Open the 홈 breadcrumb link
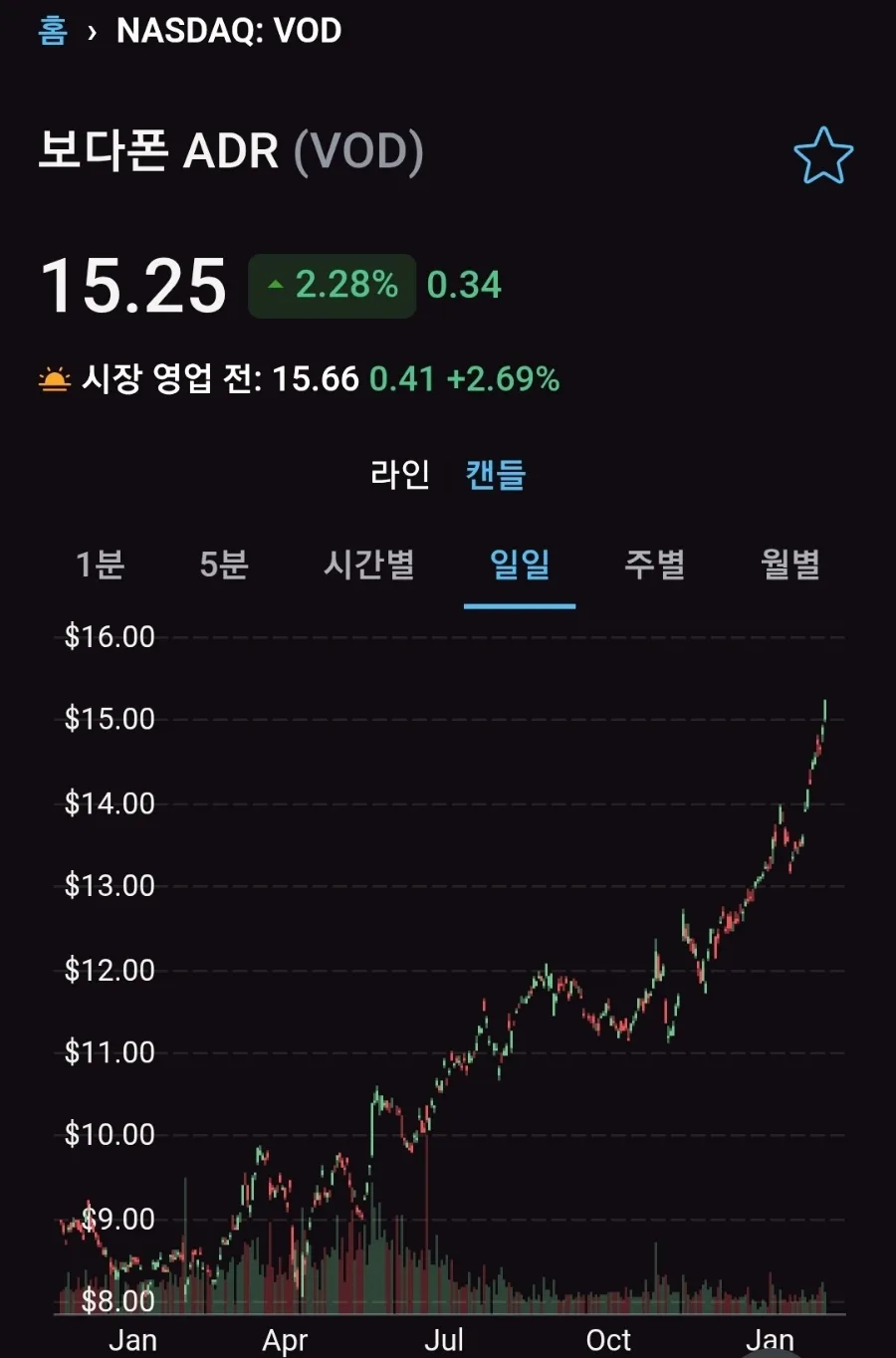The height and width of the screenshot is (1358, 896). [x=53, y=30]
